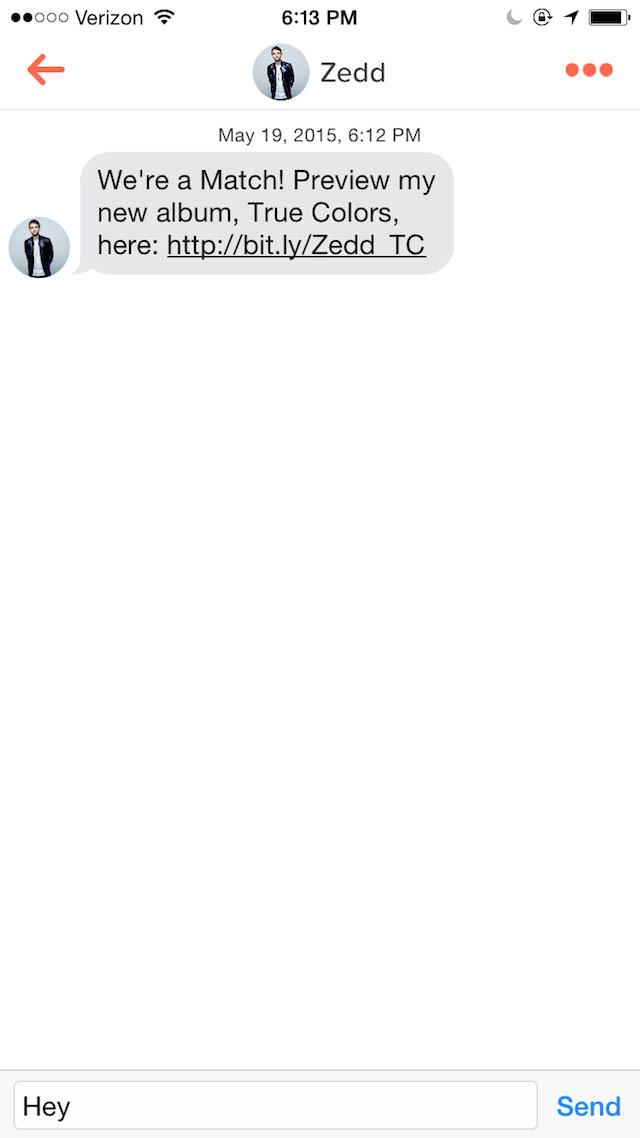Open the three-dot options menu
This screenshot has height=1138, width=640.
[x=589, y=70]
